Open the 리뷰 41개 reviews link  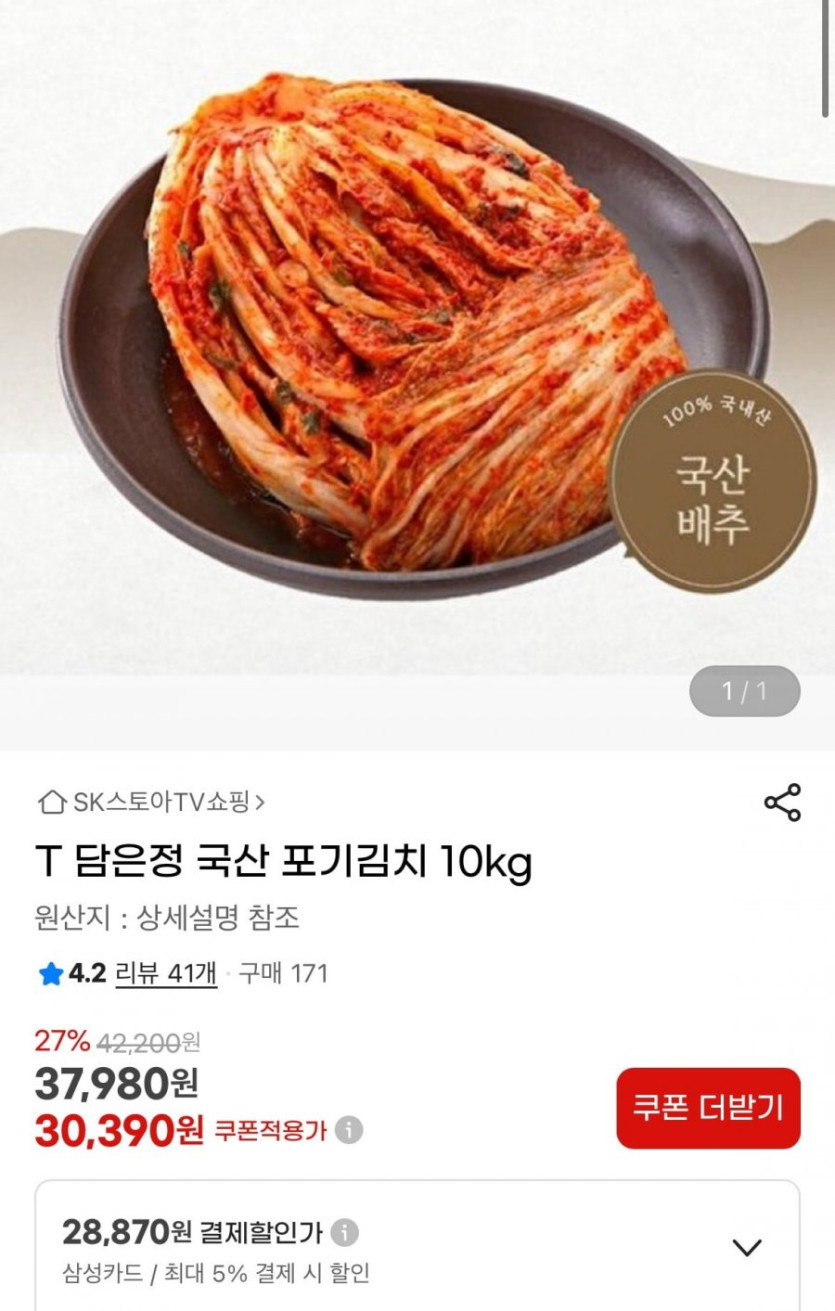click(x=166, y=973)
